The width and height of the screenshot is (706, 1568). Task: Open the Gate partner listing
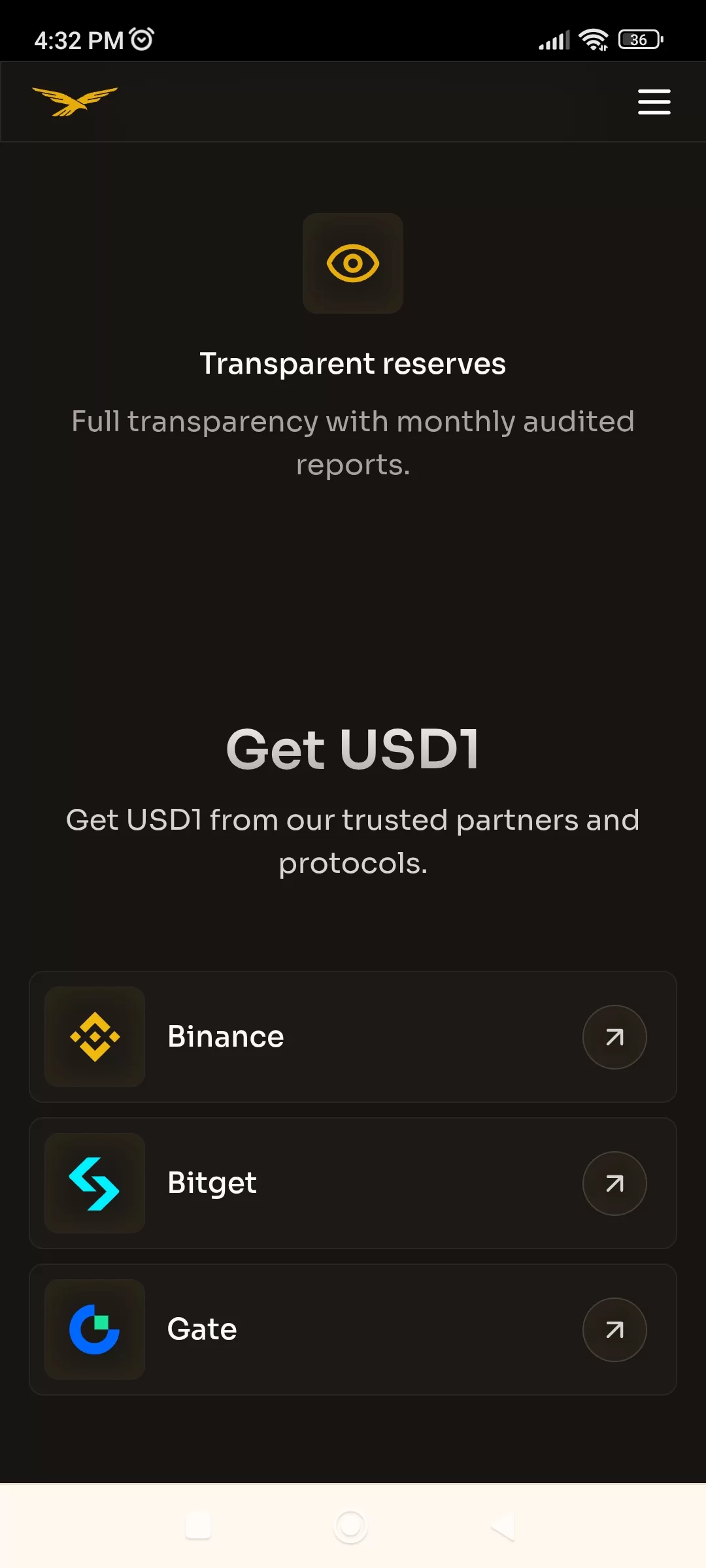(x=353, y=1330)
